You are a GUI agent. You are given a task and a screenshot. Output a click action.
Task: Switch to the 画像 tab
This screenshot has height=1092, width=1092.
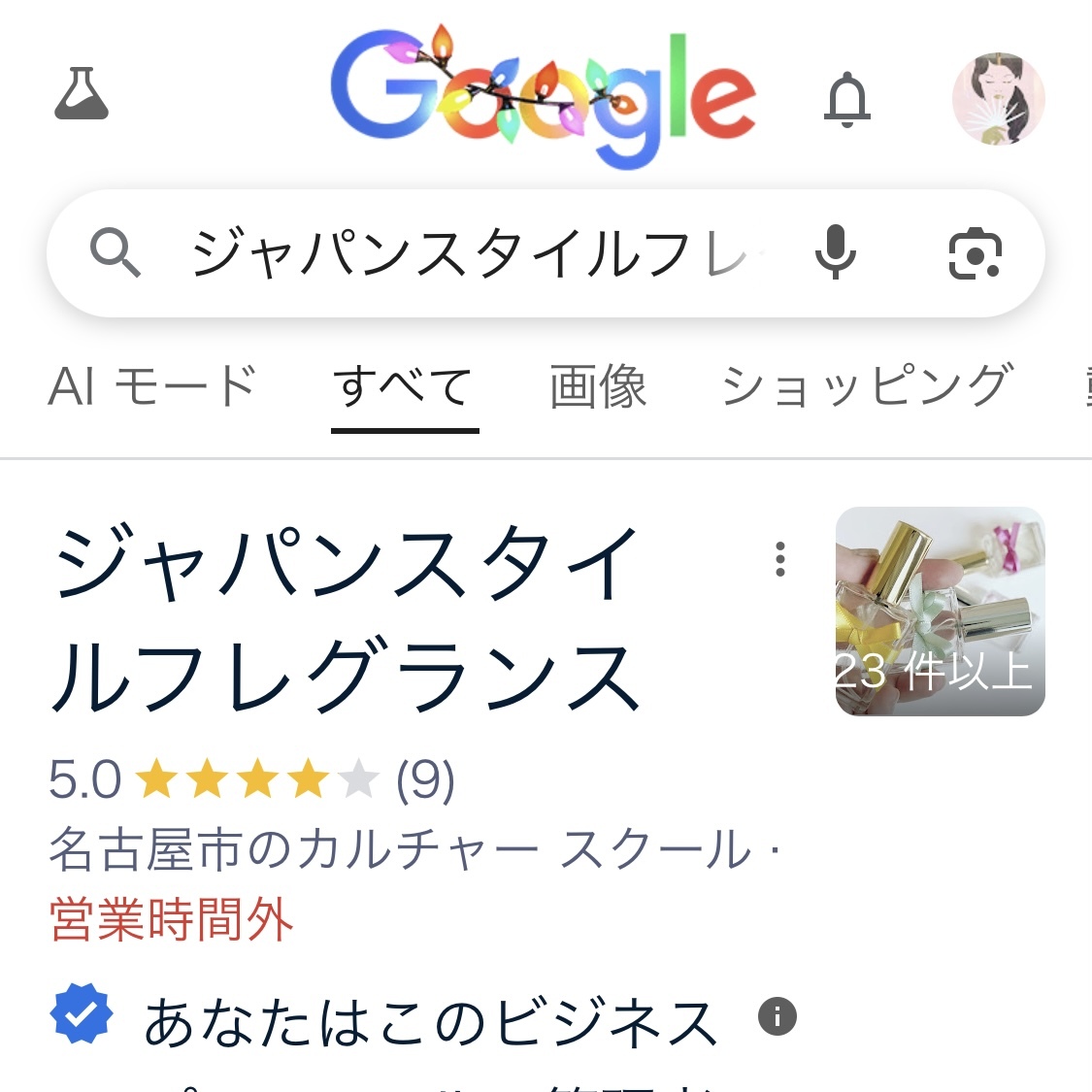click(x=598, y=386)
